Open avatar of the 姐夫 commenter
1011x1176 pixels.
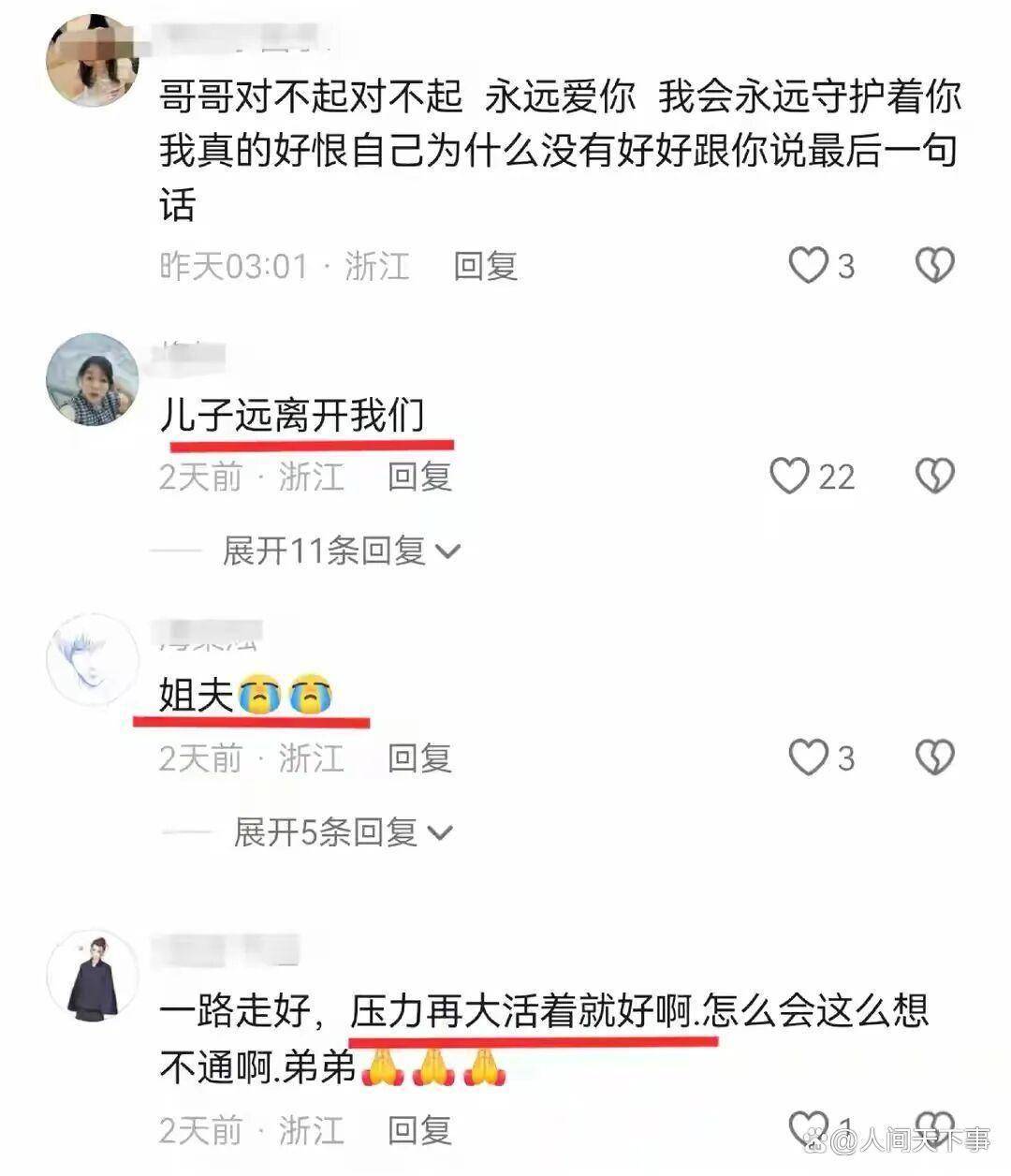pyautogui.click(x=93, y=659)
